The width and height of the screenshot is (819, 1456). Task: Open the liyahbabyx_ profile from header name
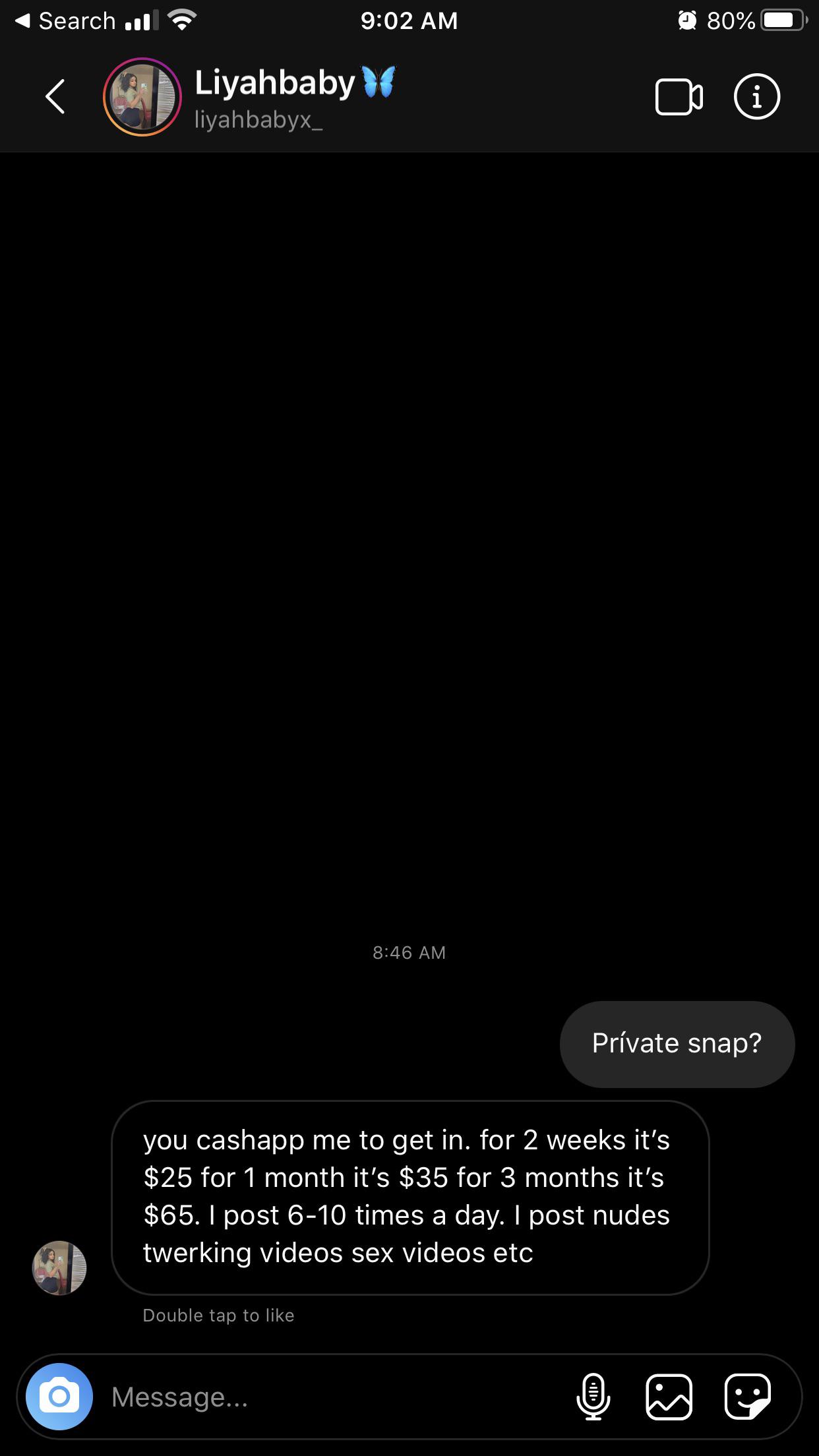[x=276, y=97]
